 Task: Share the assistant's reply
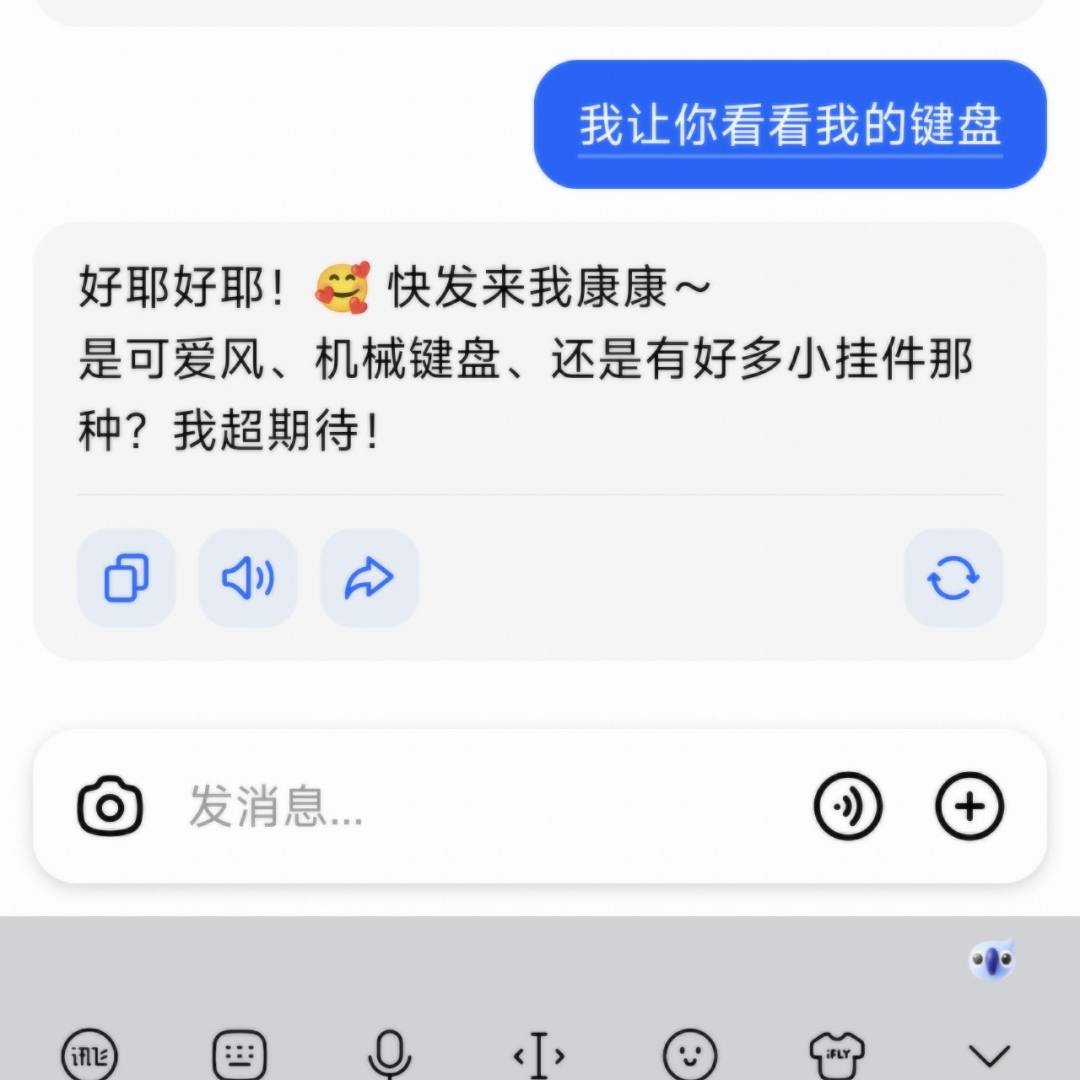[x=369, y=578]
